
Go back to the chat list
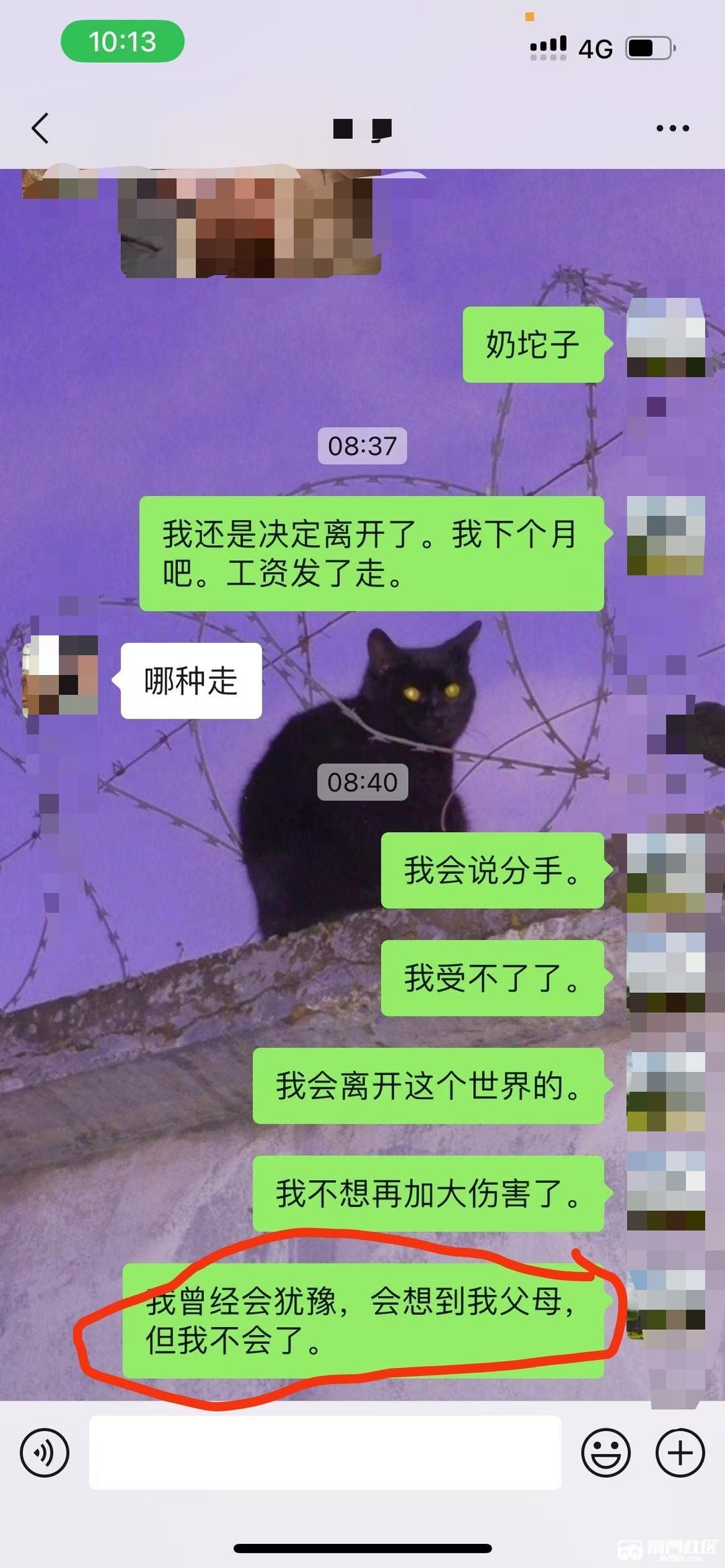pos(40,128)
